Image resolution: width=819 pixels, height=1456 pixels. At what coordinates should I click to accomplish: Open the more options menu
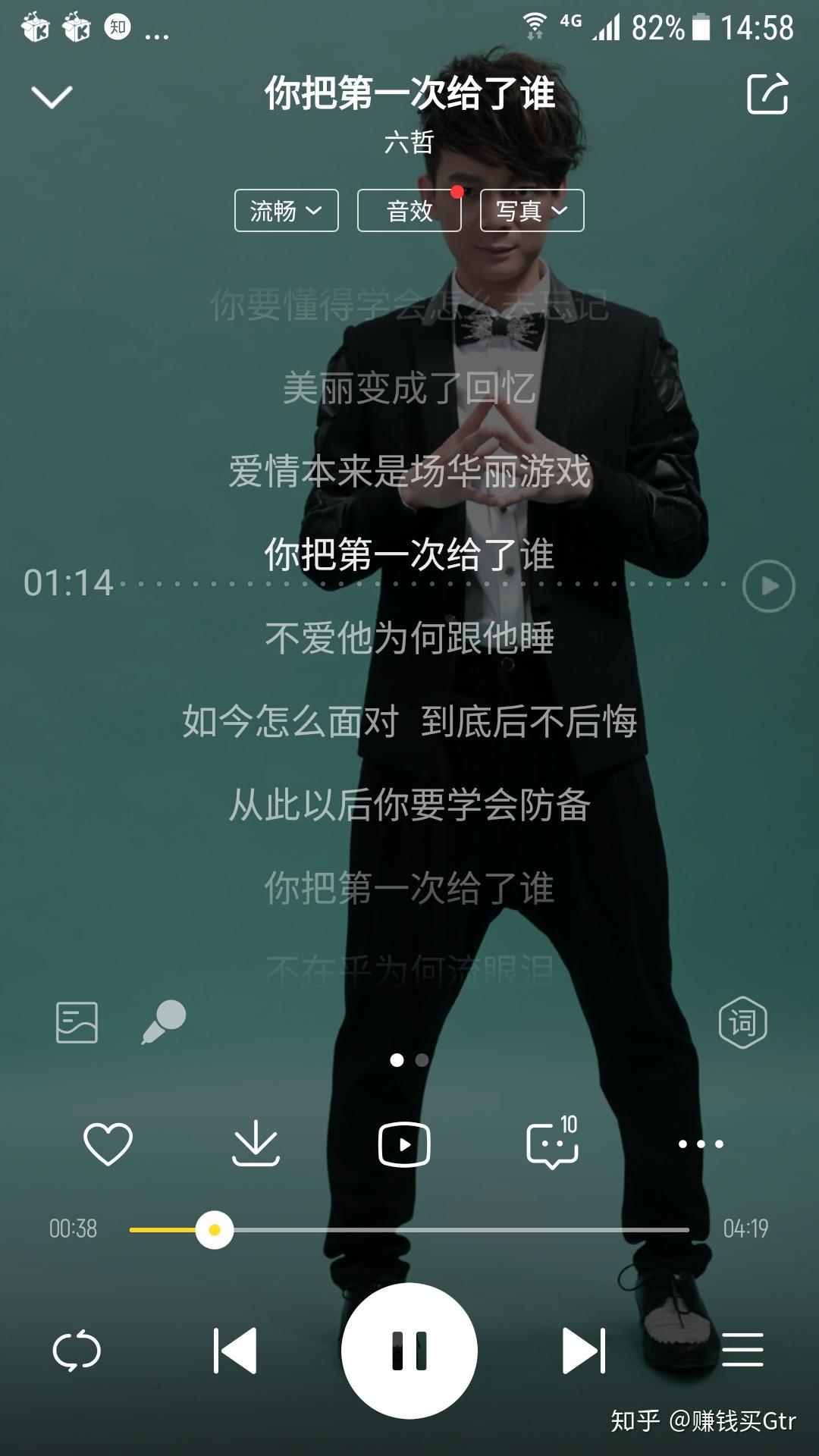click(x=700, y=1144)
